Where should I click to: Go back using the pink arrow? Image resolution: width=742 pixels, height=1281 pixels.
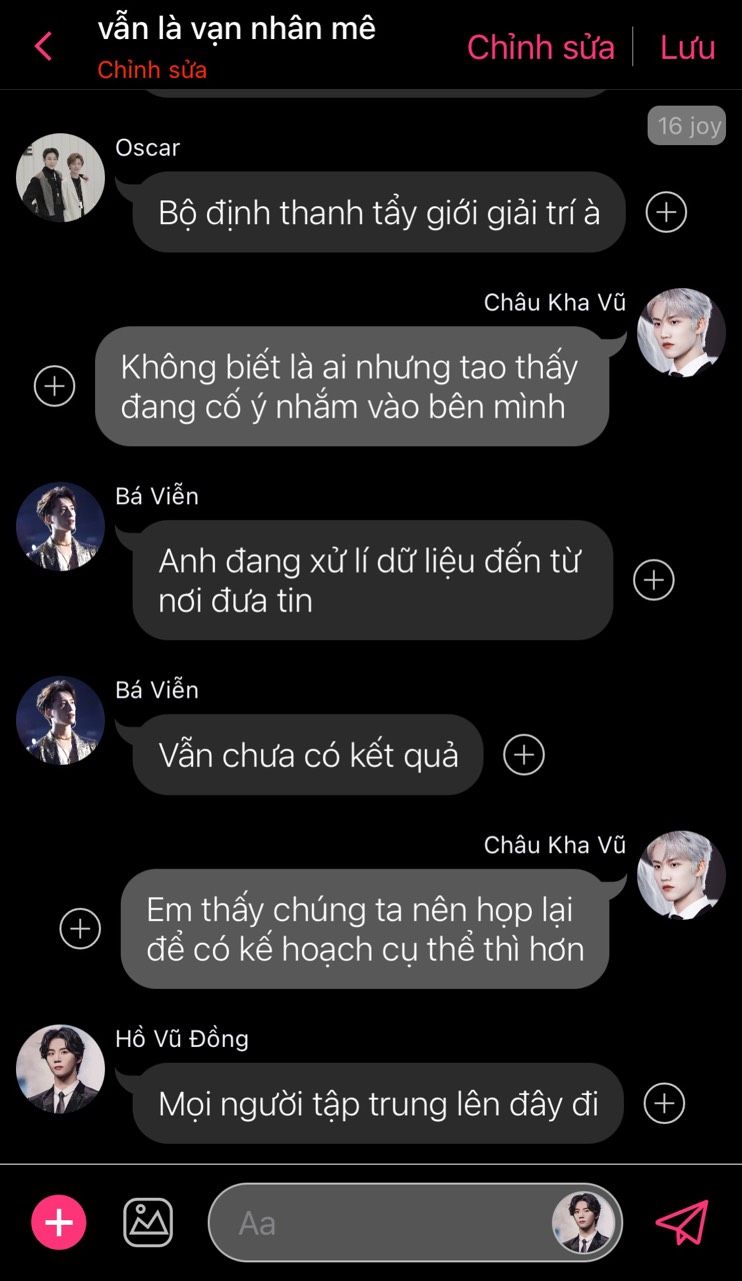(43, 46)
